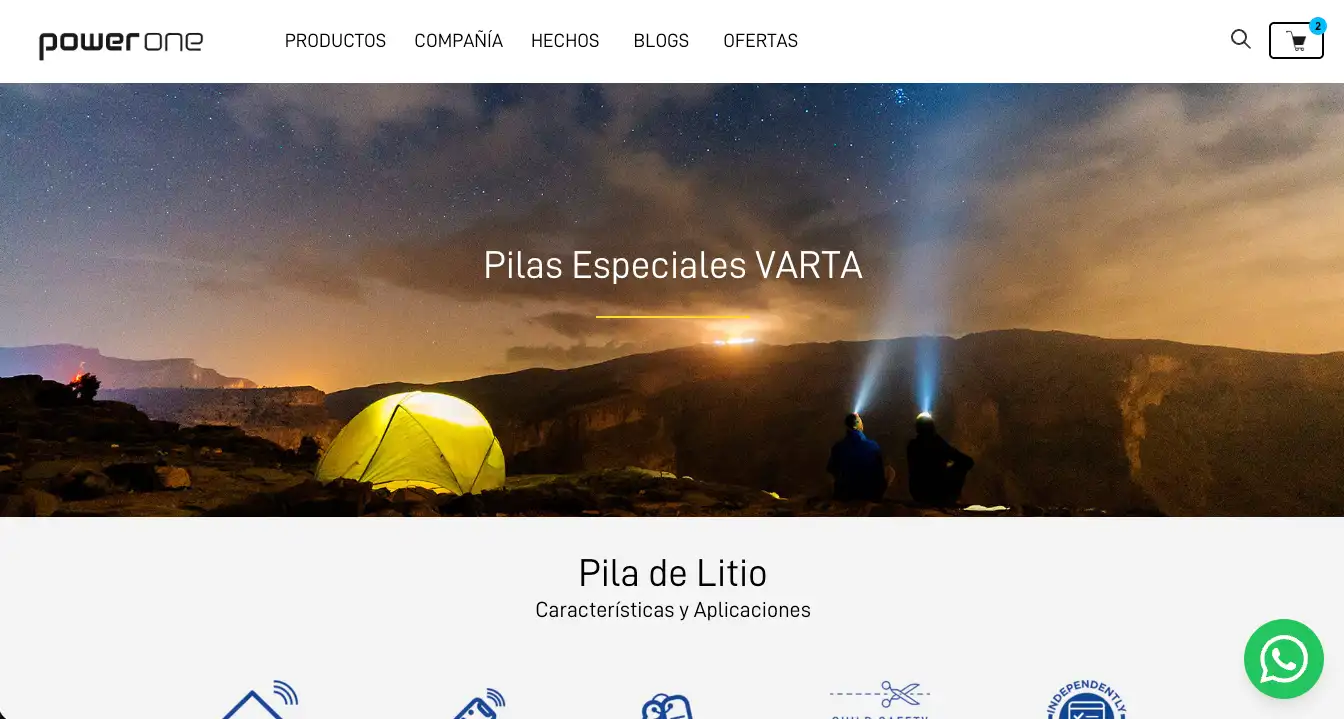Go to the COMPAÑÍA section
Screen dimensions: 1344x719
tap(458, 41)
